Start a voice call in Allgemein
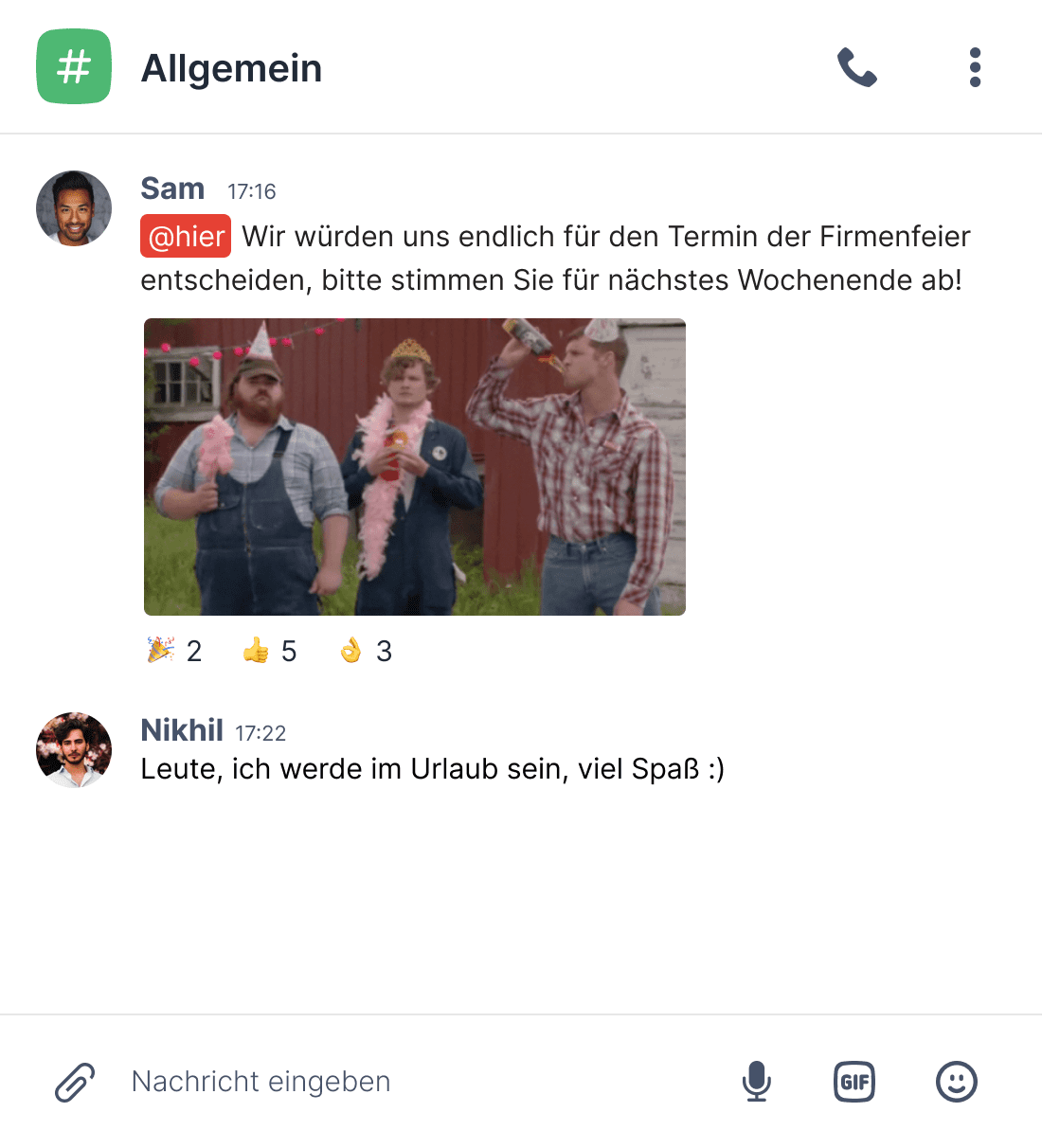Viewport: 1042px width, 1148px height. (855, 67)
